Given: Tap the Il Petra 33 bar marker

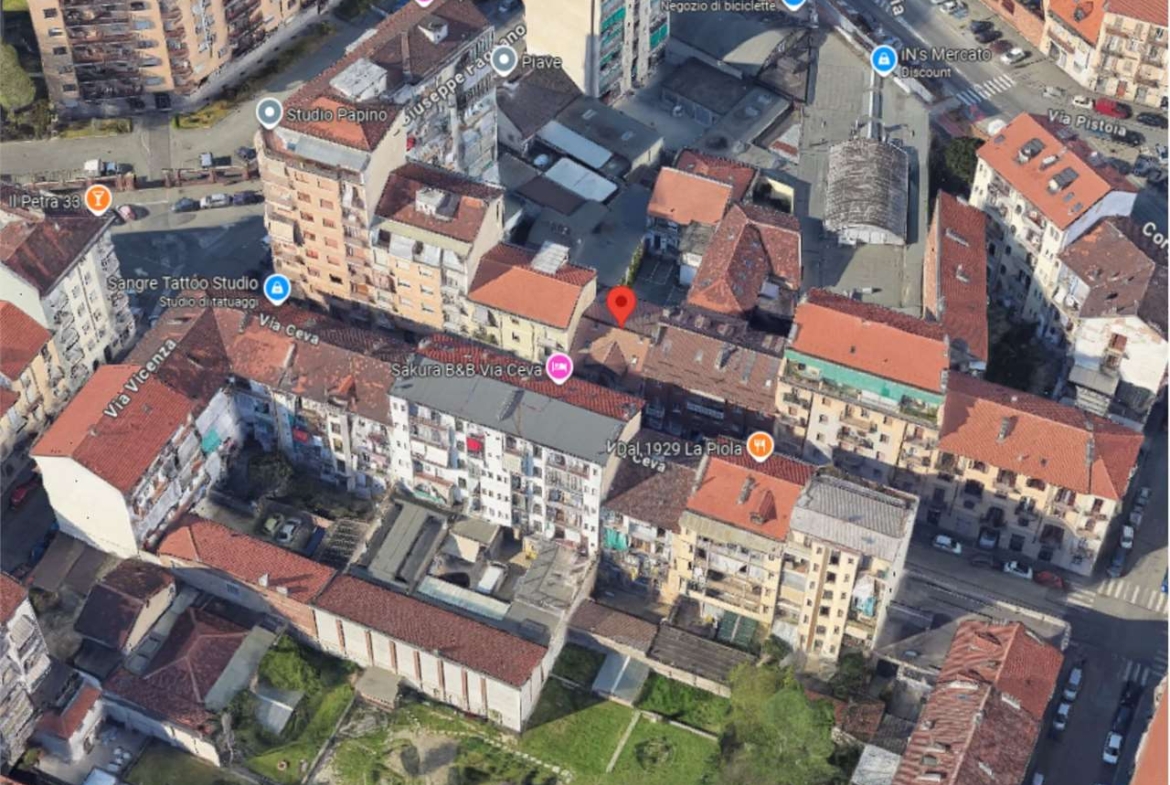Looking at the screenshot, I should click(97, 199).
